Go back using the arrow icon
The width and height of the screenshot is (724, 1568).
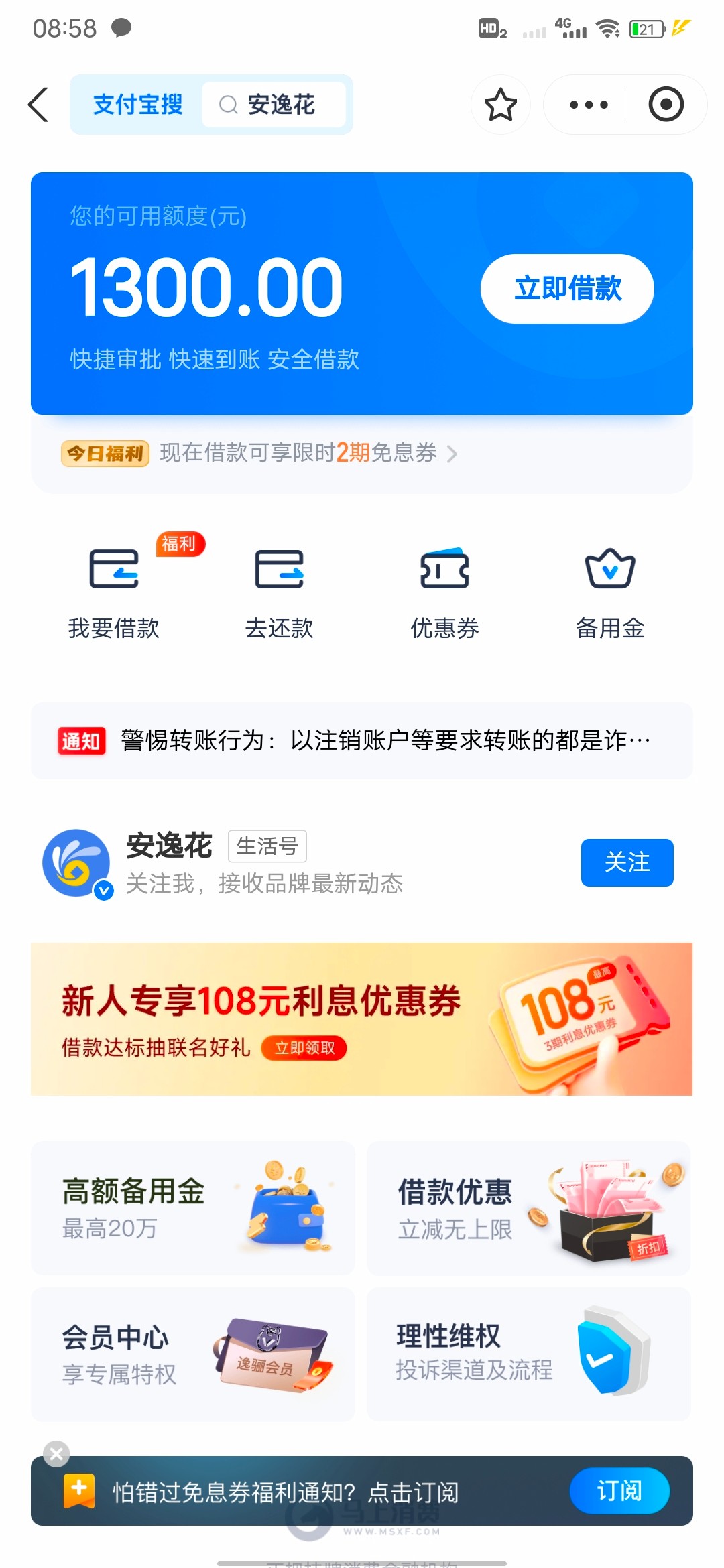(x=39, y=105)
